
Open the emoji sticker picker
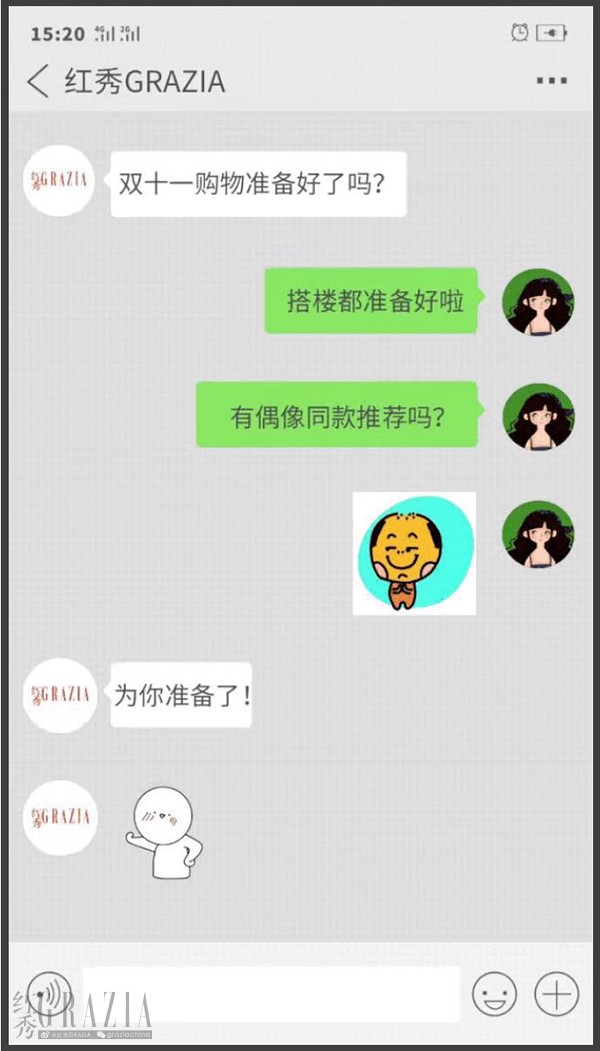click(494, 995)
